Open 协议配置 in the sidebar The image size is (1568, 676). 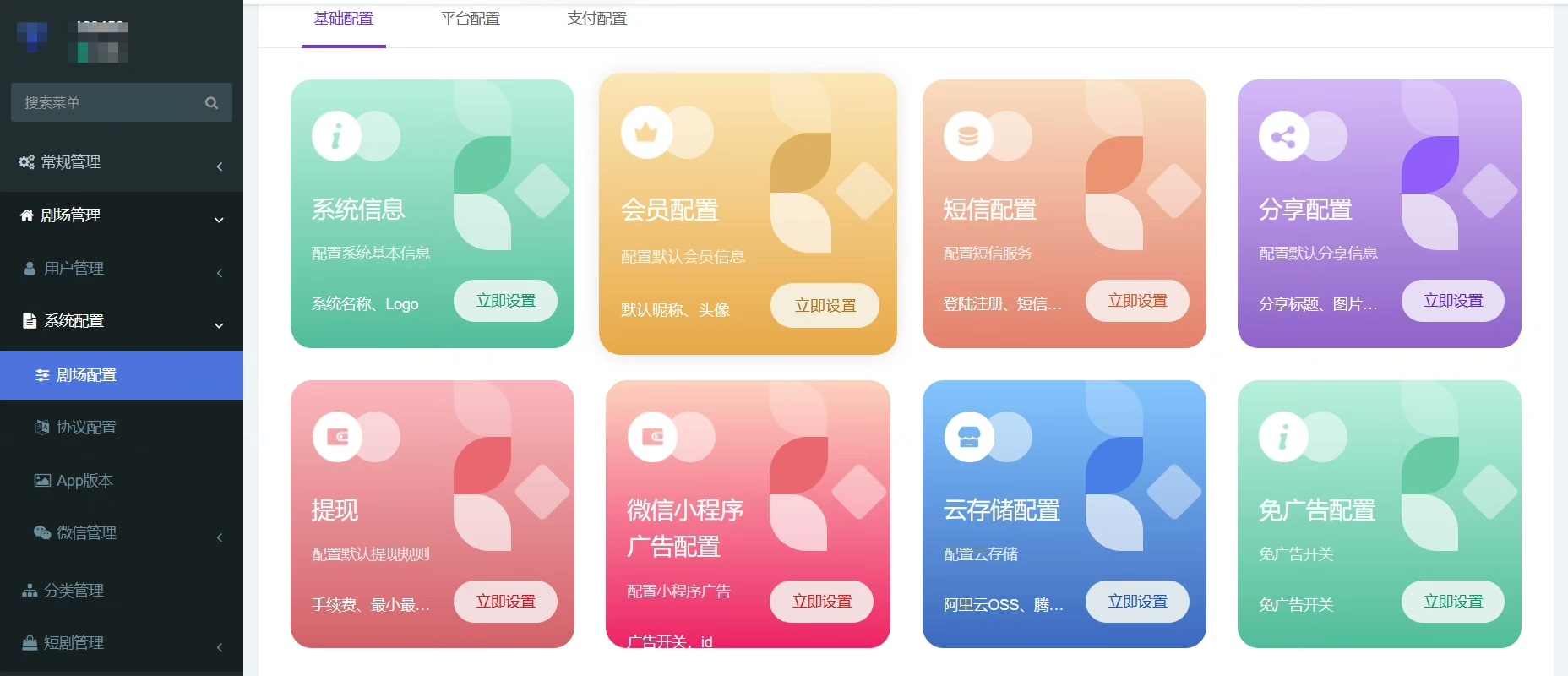point(86,428)
